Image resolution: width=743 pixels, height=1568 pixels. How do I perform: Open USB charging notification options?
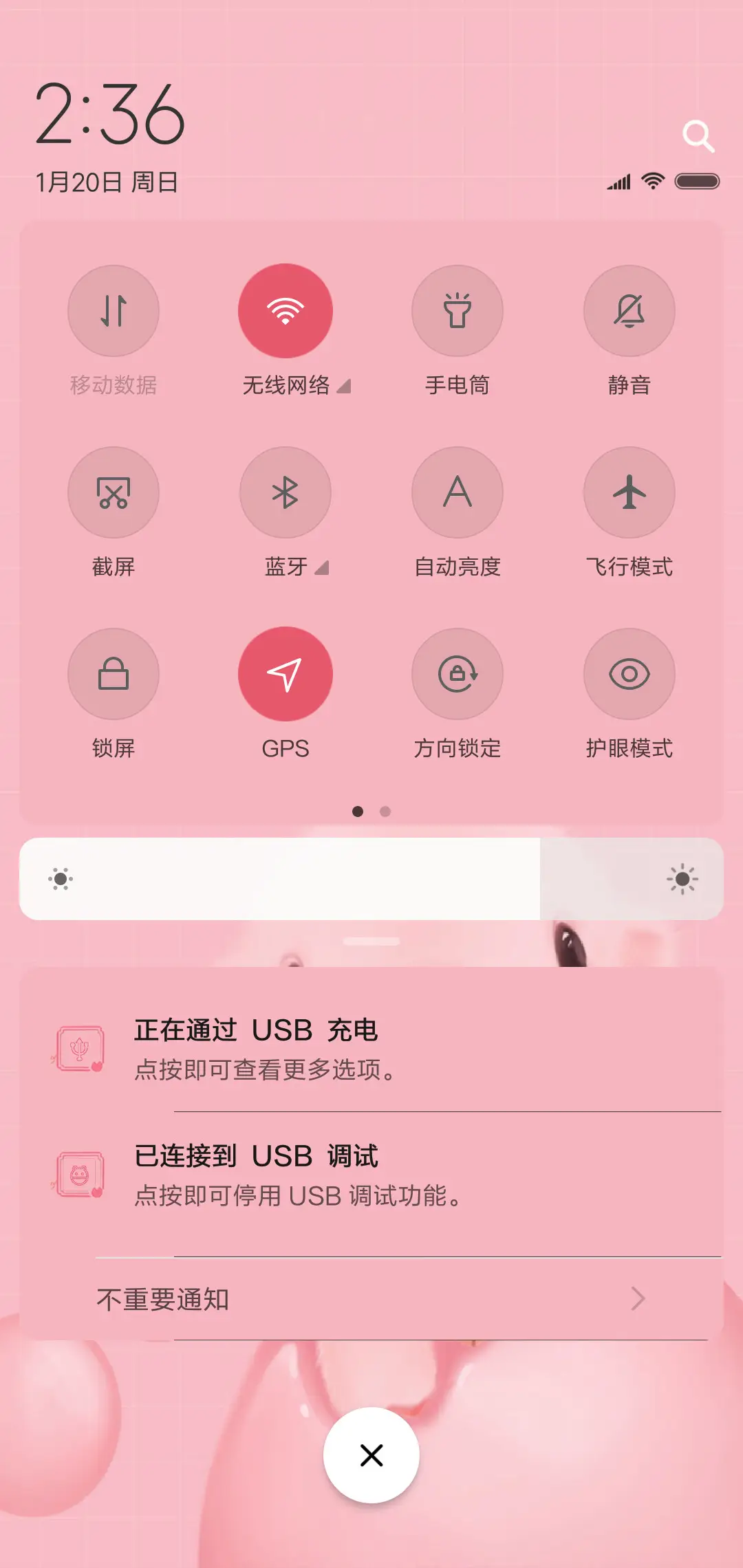click(x=371, y=1045)
